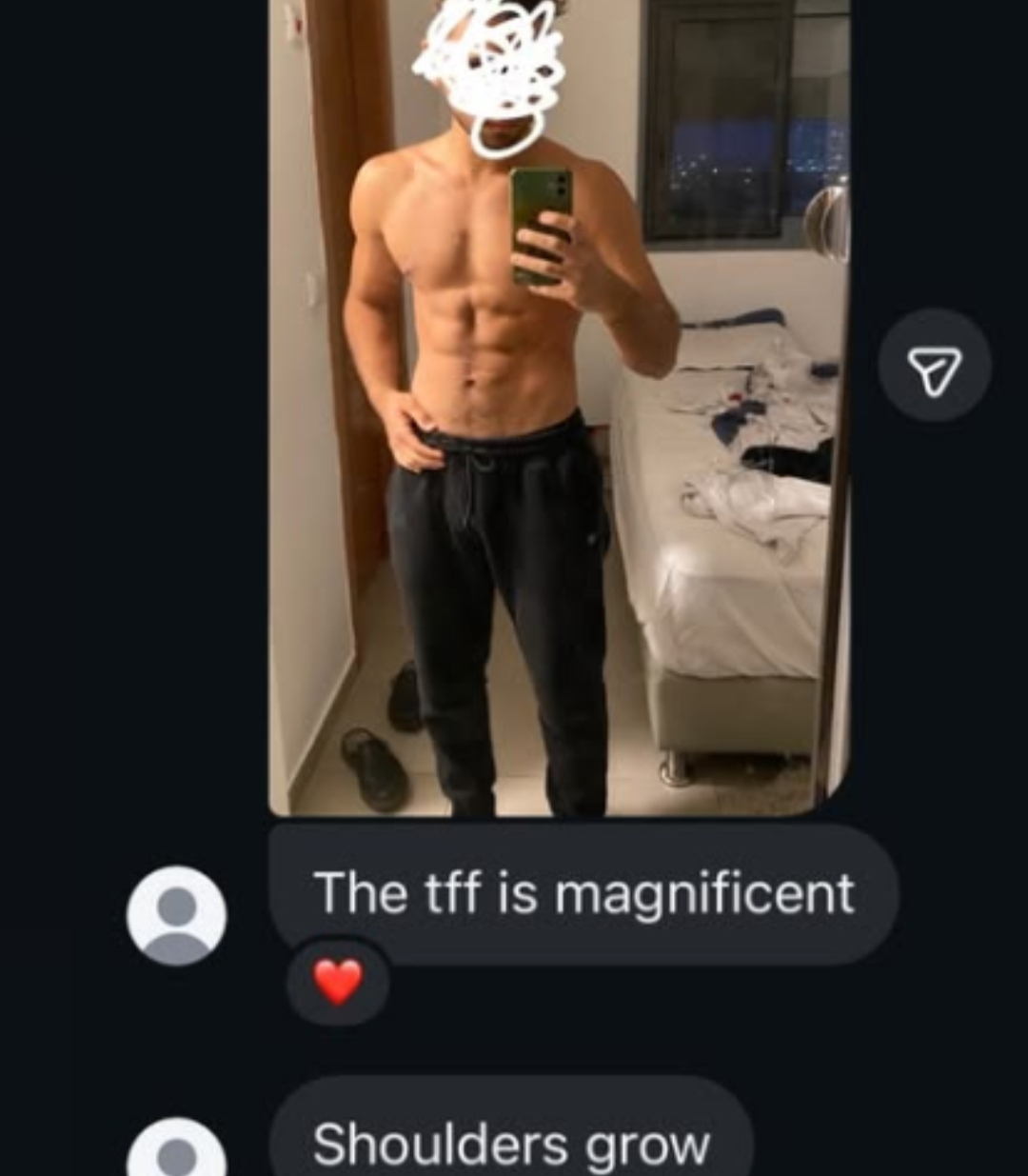
Task: Open the profile next to "Shoulders grow"
Action: [177, 1152]
